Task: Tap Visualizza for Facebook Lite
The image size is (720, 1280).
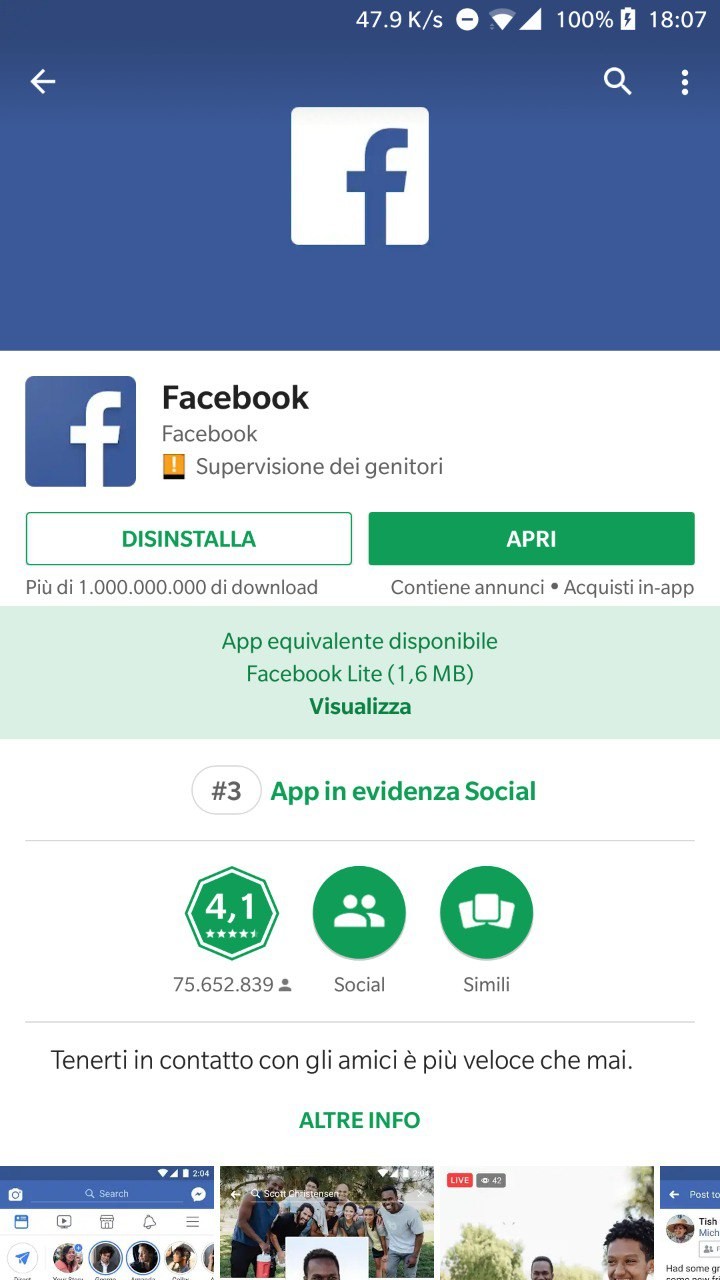Action: (x=360, y=706)
